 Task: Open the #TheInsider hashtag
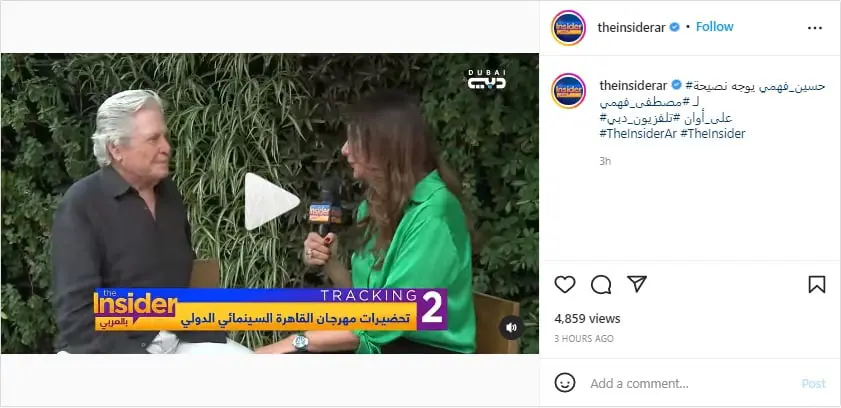pos(712,133)
